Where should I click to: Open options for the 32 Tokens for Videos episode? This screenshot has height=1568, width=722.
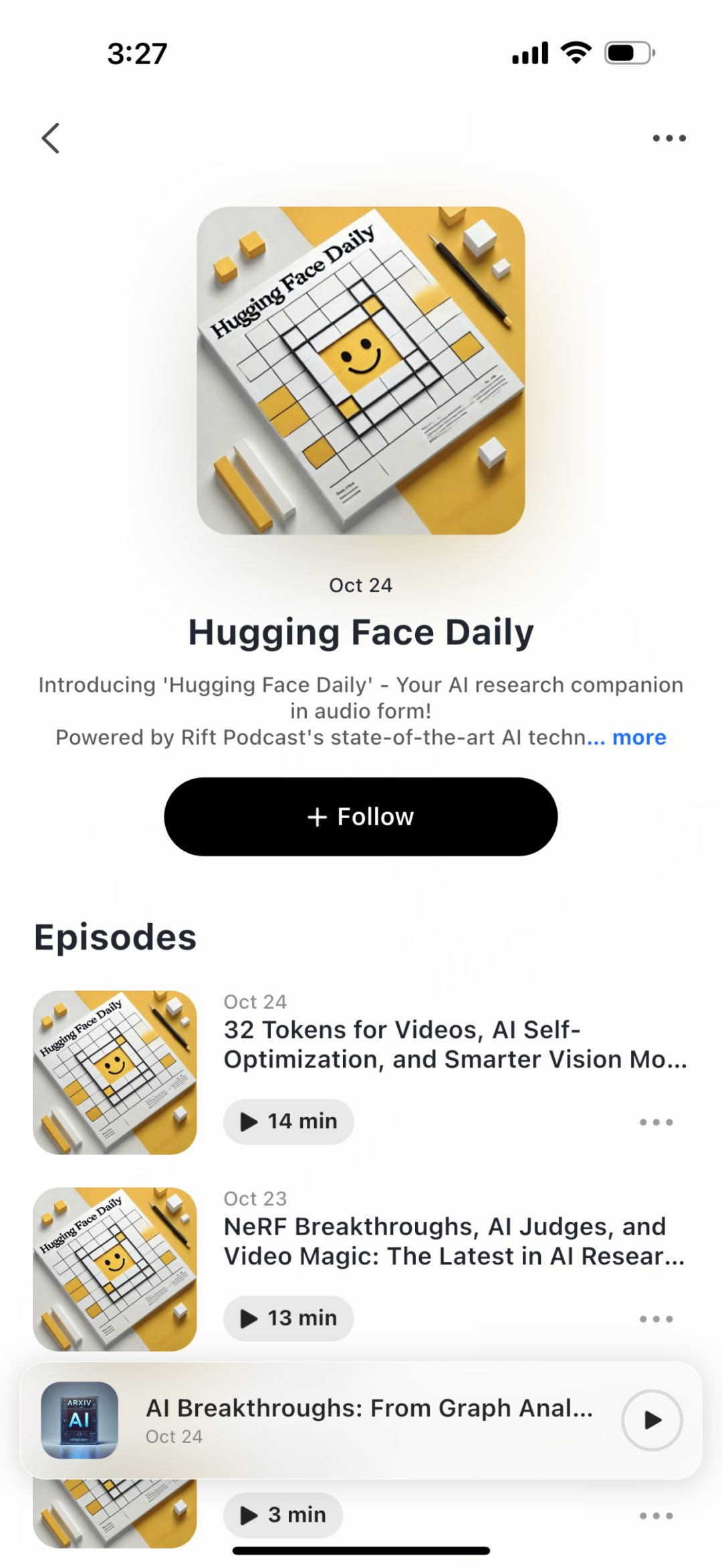(656, 1122)
